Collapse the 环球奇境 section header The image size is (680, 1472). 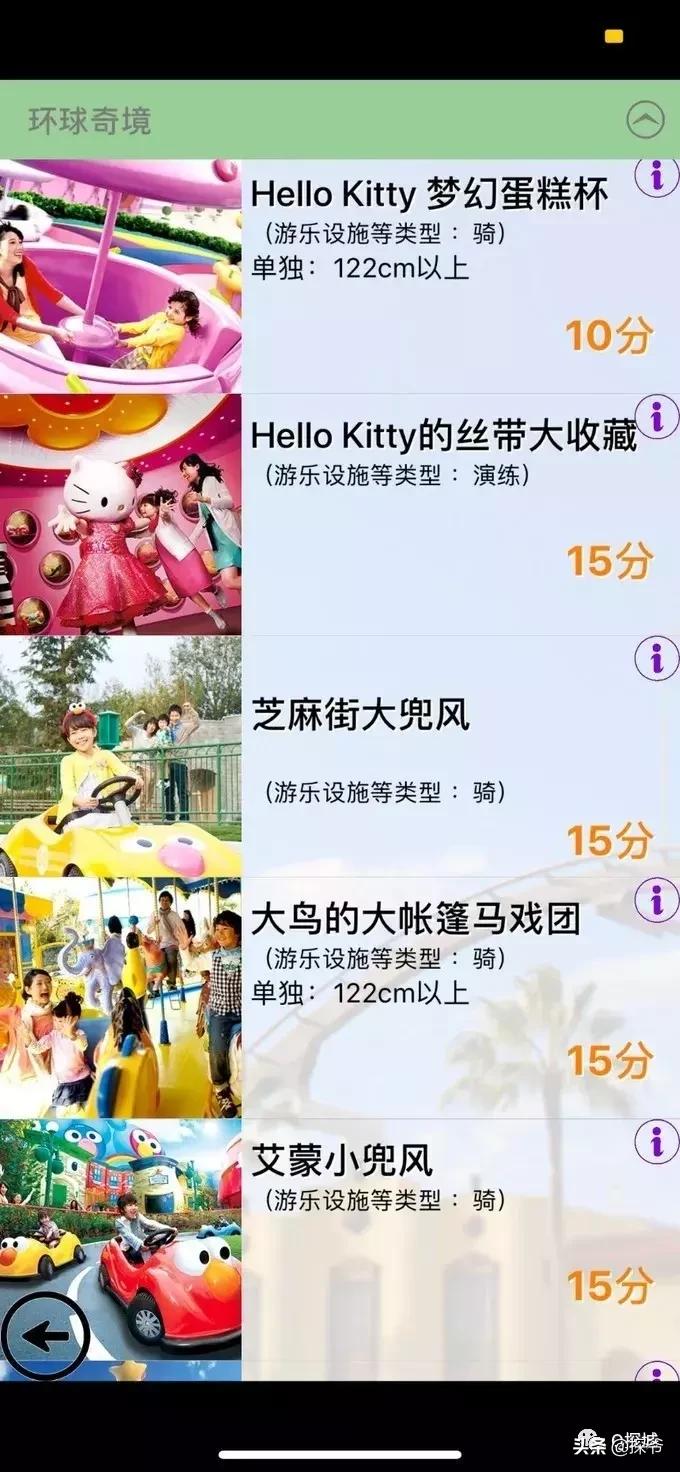(x=645, y=121)
